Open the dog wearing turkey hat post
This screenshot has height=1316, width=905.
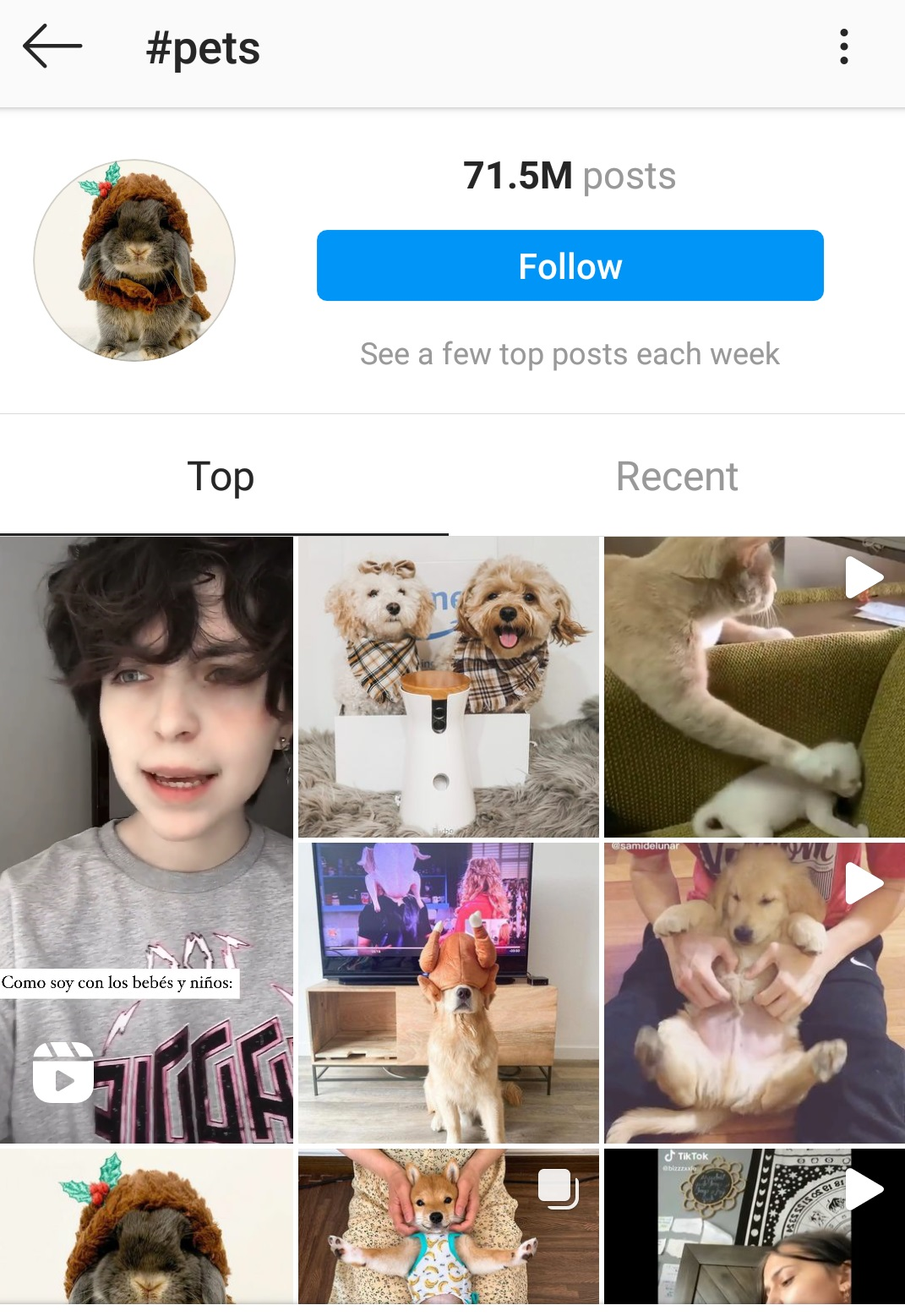[449, 993]
